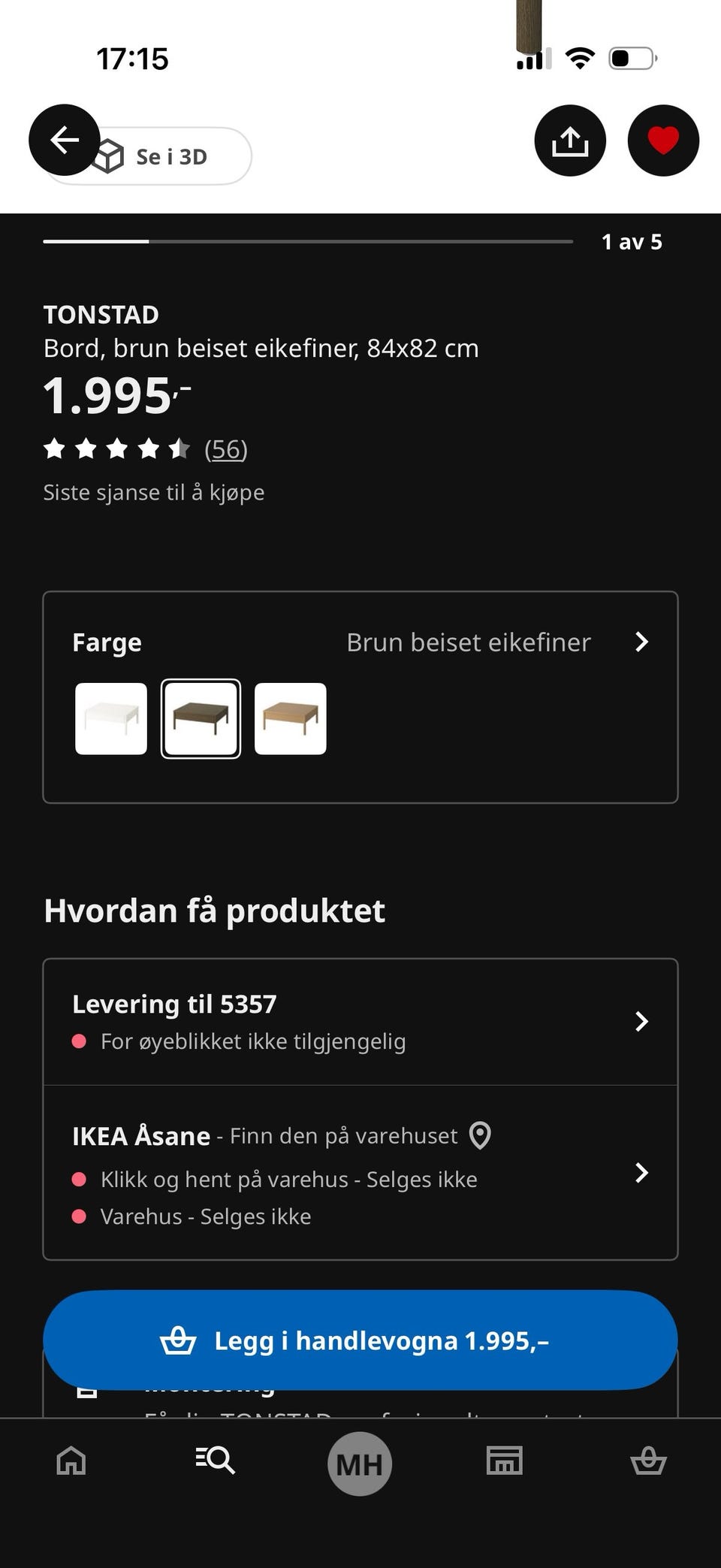Toggle the red heart favorite button
721x1568 pixels.
click(x=663, y=140)
